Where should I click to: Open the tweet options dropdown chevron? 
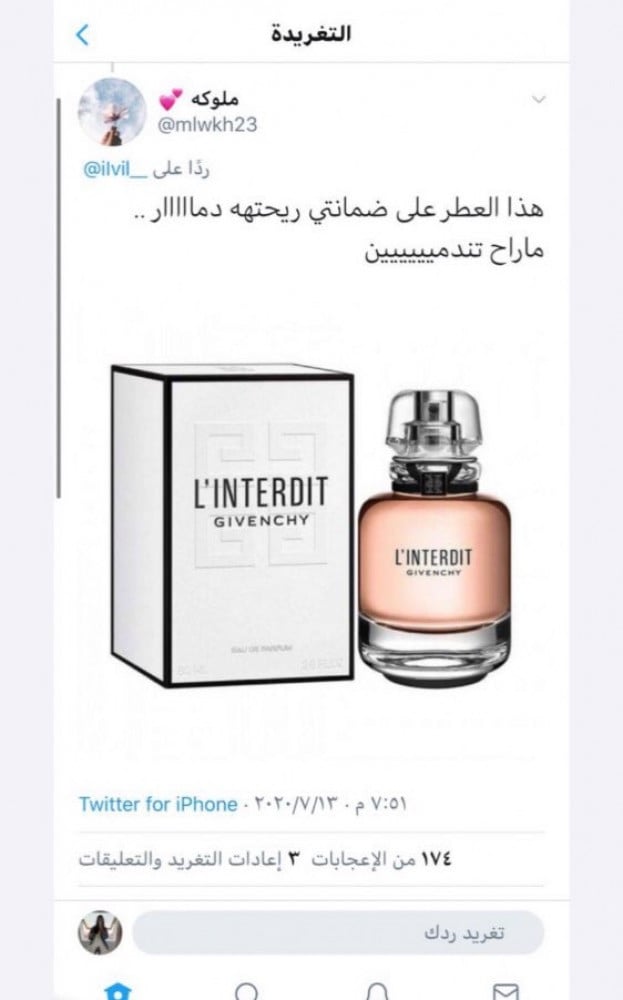click(x=539, y=99)
